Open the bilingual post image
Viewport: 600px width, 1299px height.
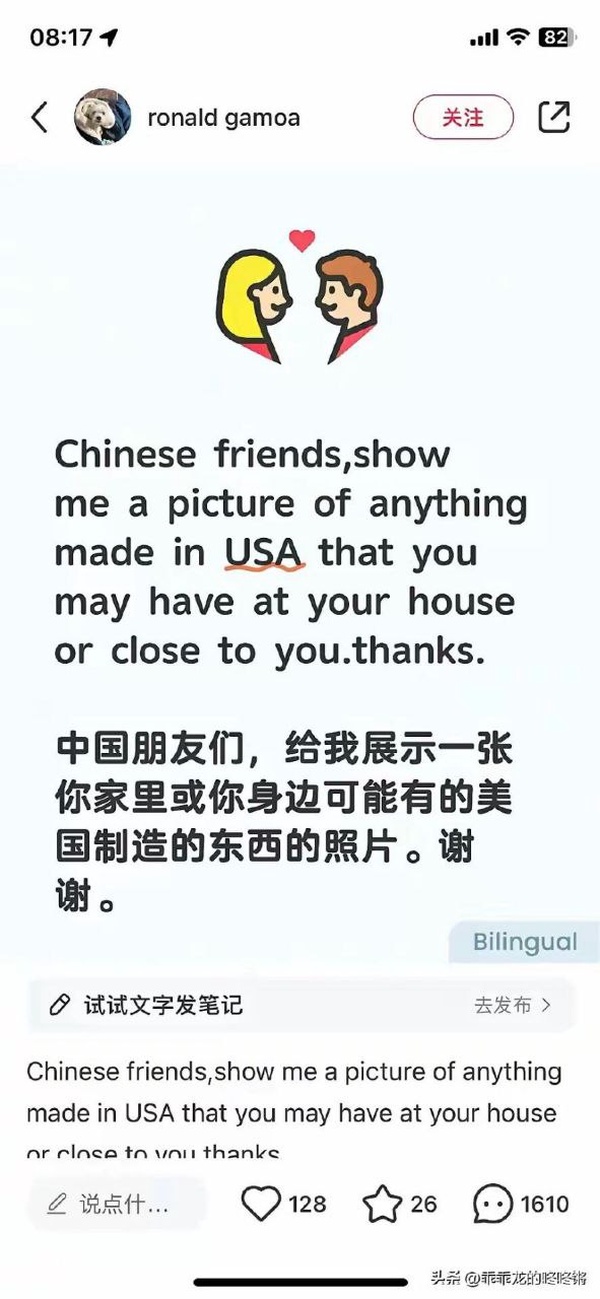(x=300, y=560)
